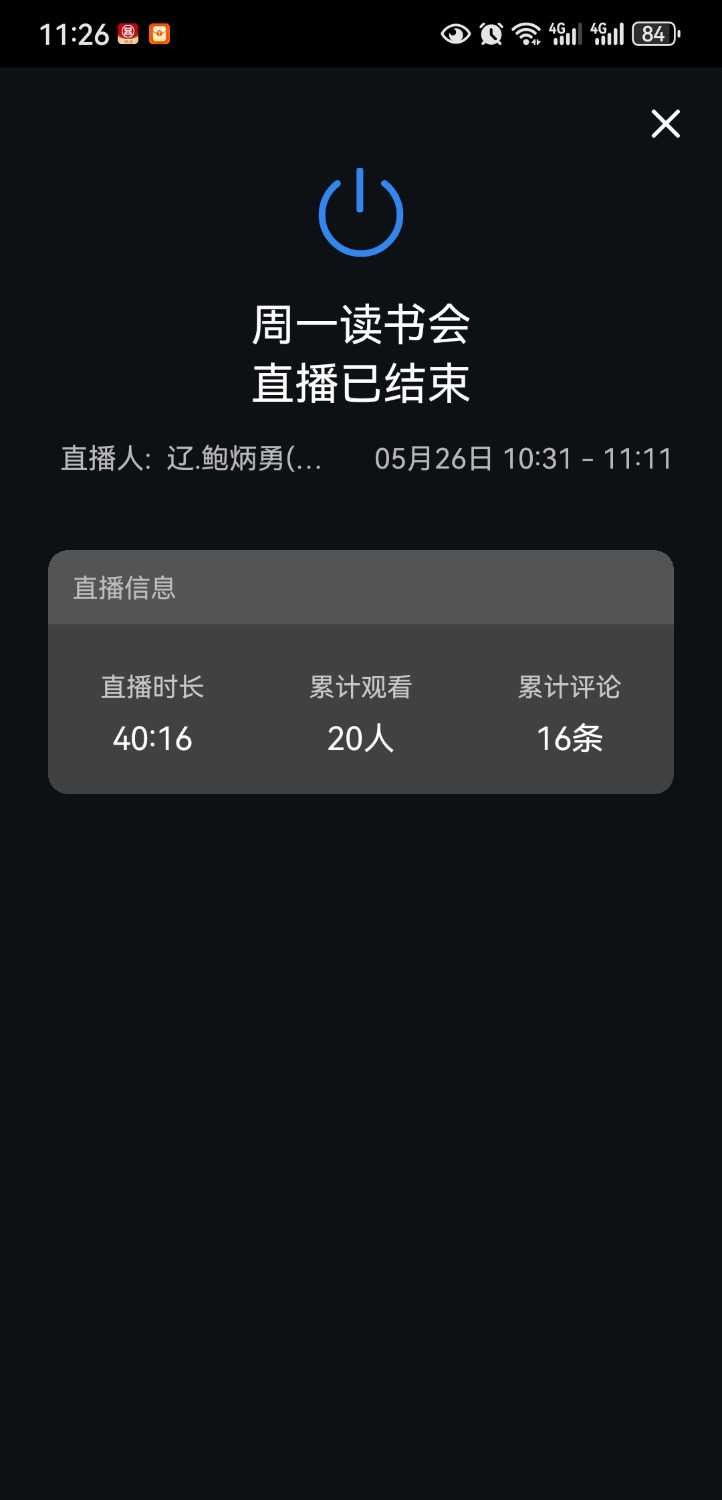Tap the 直播已结束 status text
Viewport: 722px width, 1500px height.
point(360,383)
